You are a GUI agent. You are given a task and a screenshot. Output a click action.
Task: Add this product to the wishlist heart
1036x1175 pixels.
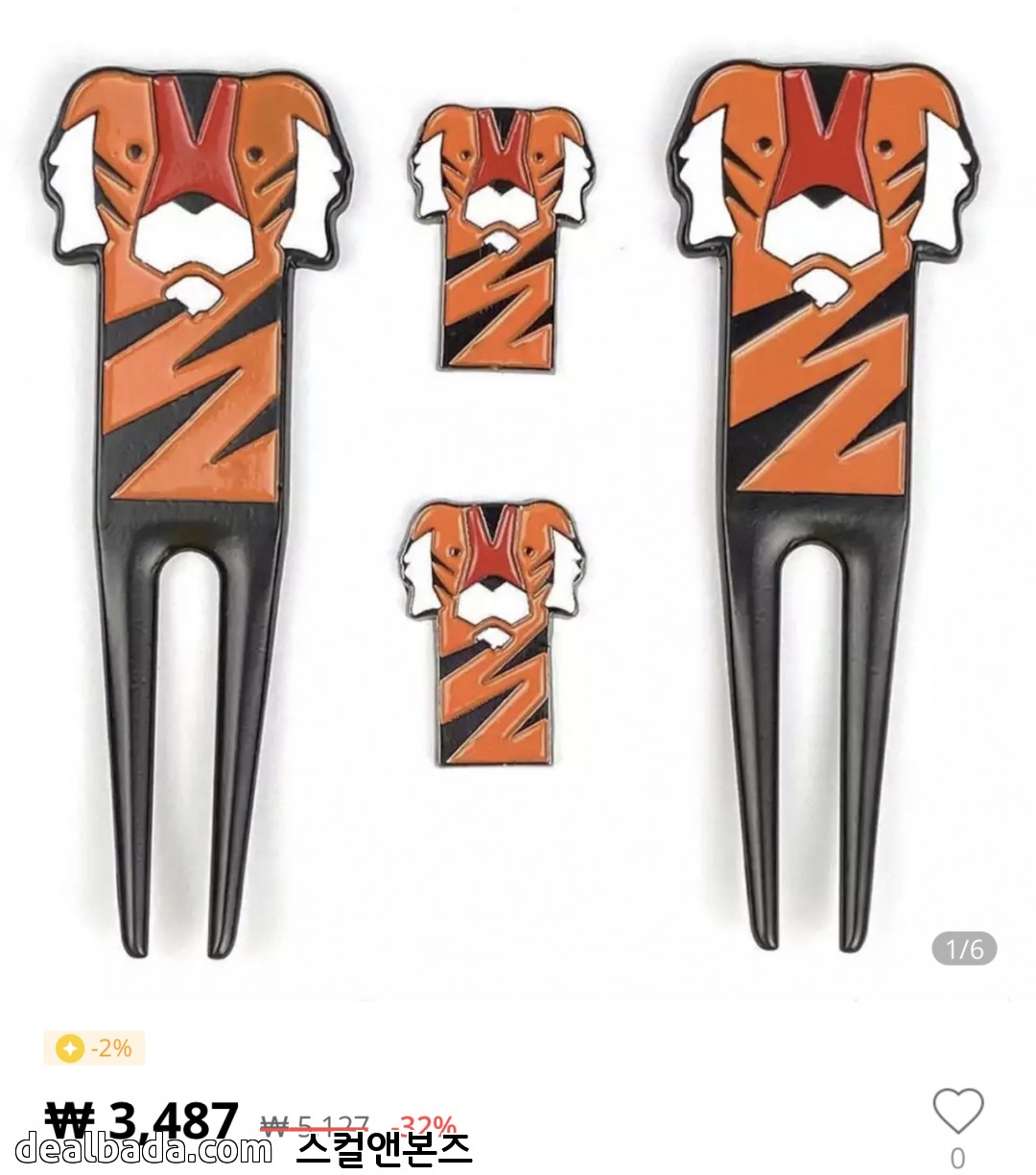(x=958, y=1112)
